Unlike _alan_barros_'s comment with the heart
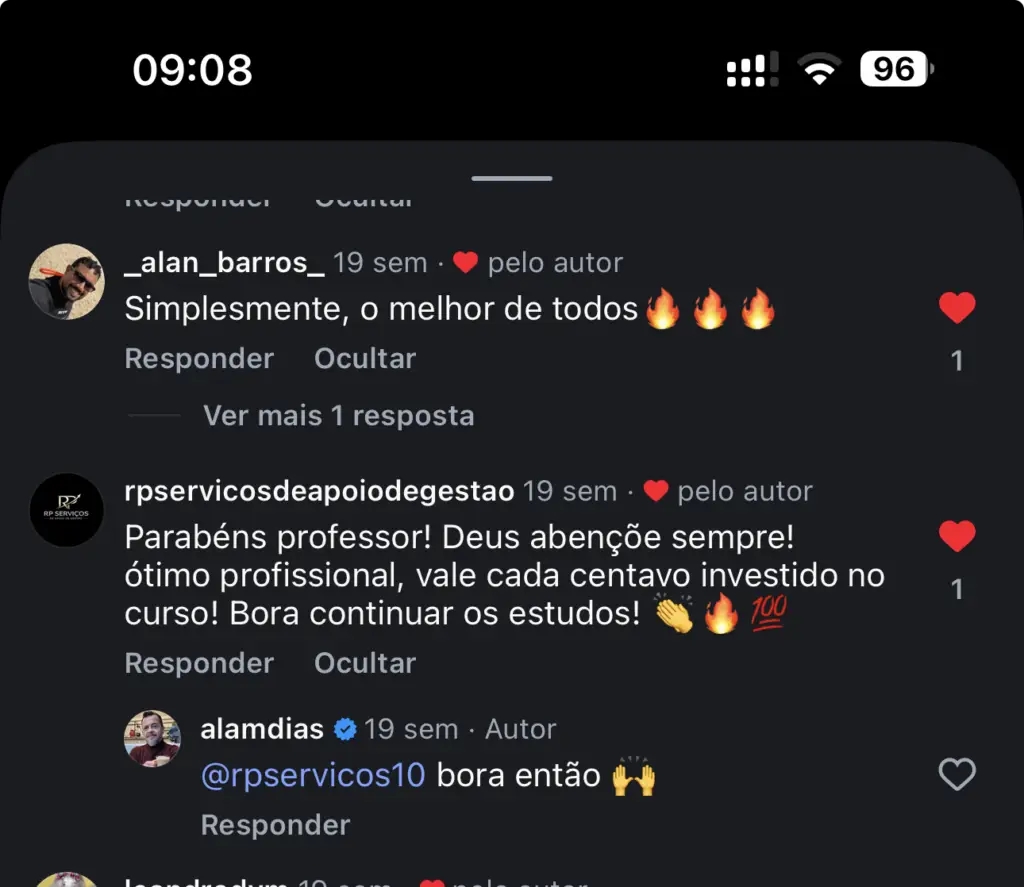The height and width of the screenshot is (887, 1024). click(957, 308)
